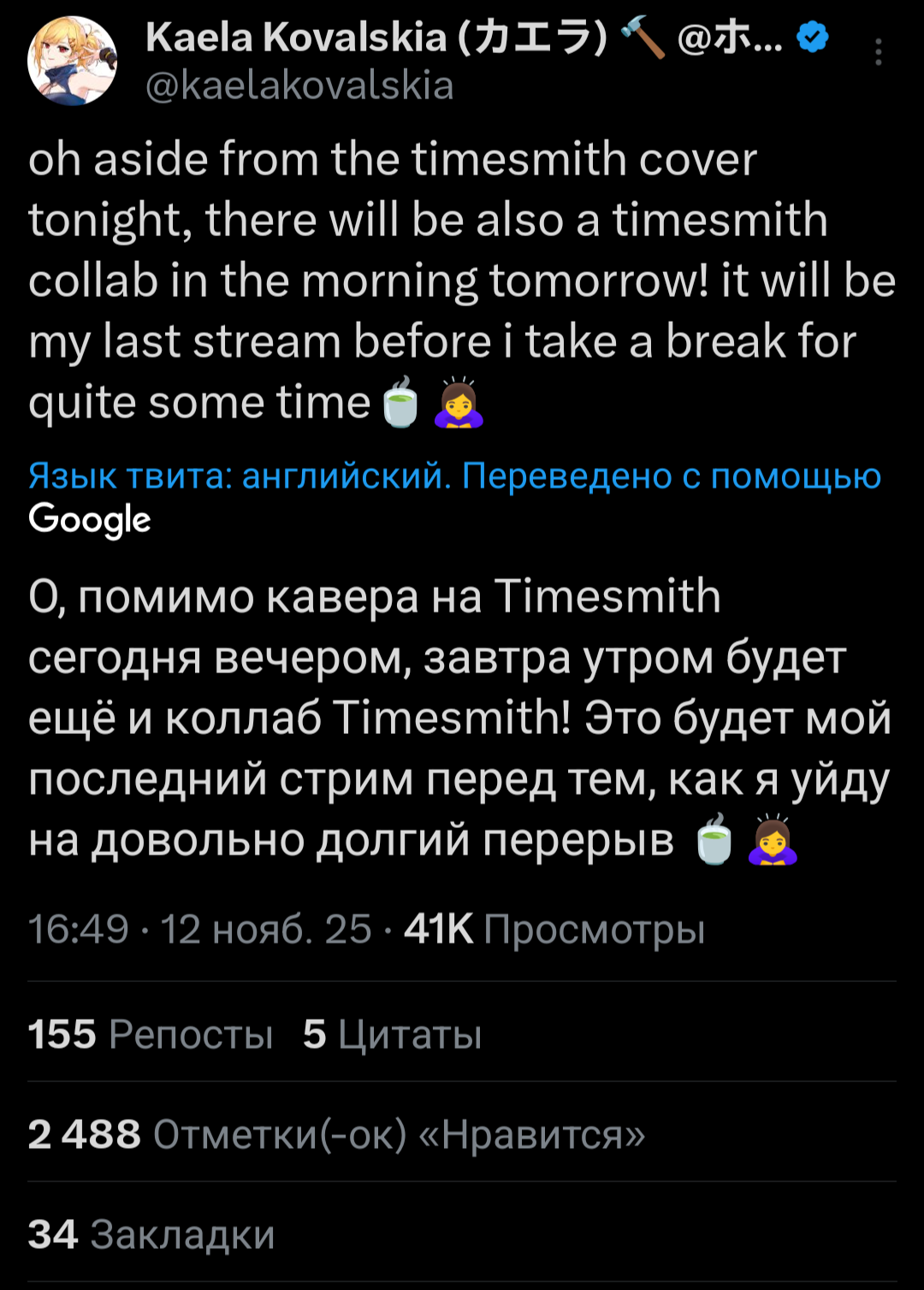
Task: Open Kaela Kovalskia's profile avatar
Action: tap(72, 61)
